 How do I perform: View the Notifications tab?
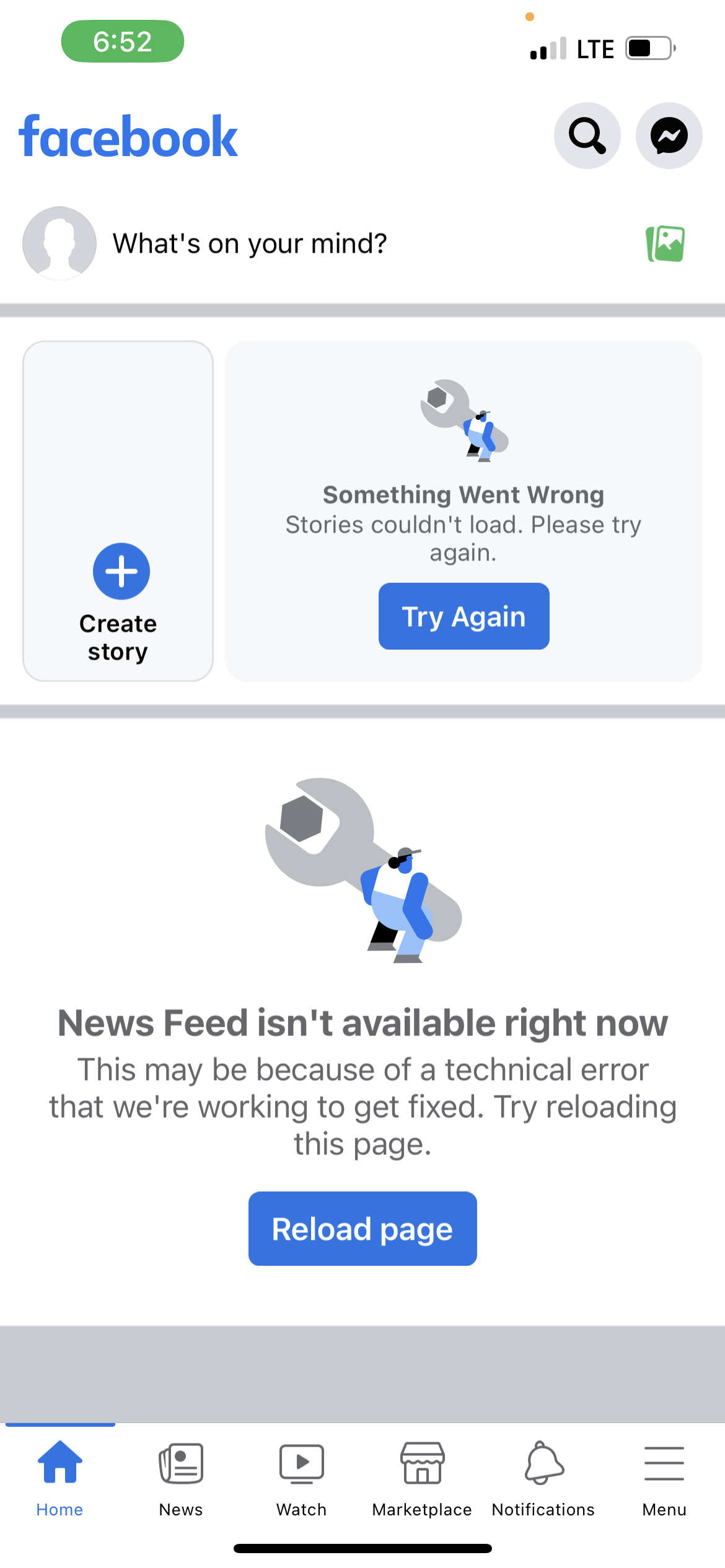[543, 1477]
